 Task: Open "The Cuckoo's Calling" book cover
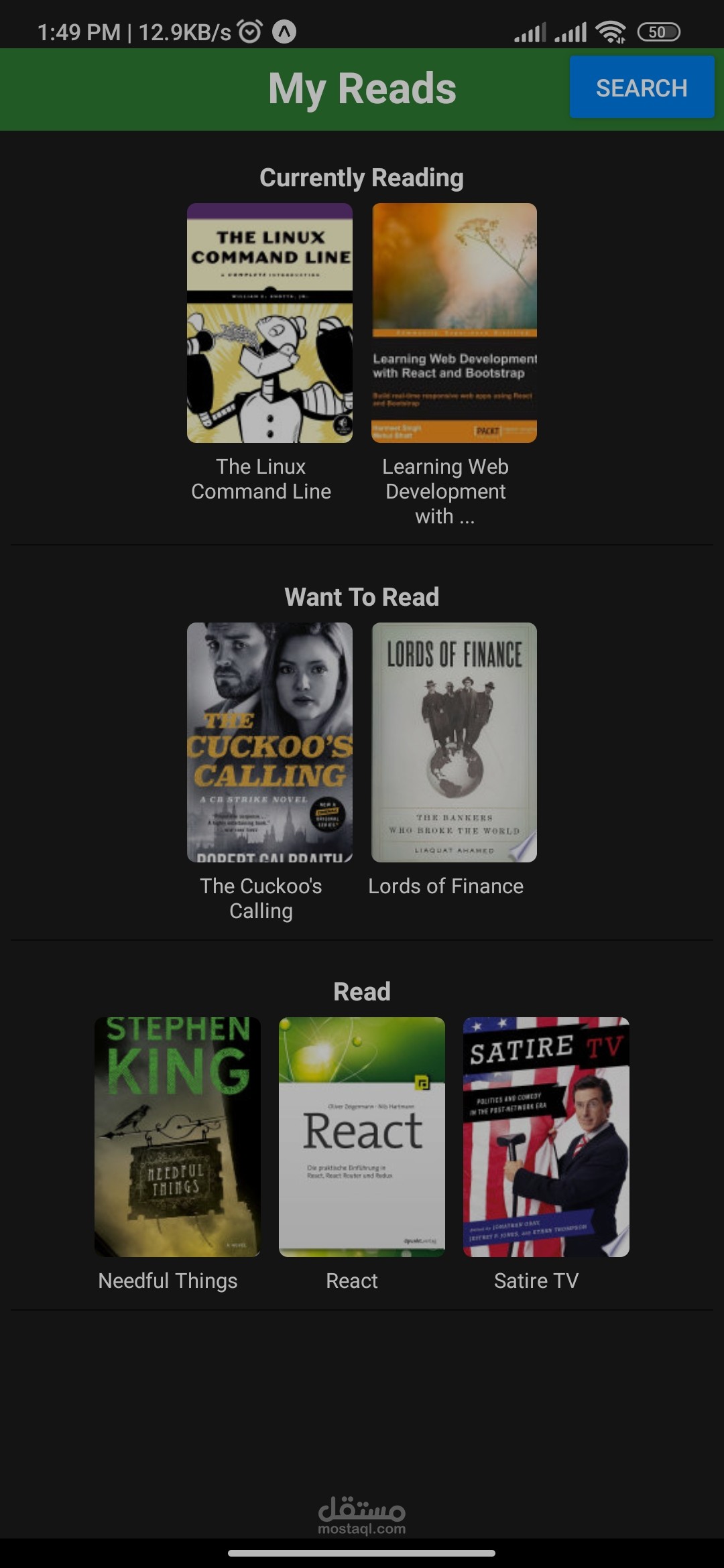pos(269,743)
